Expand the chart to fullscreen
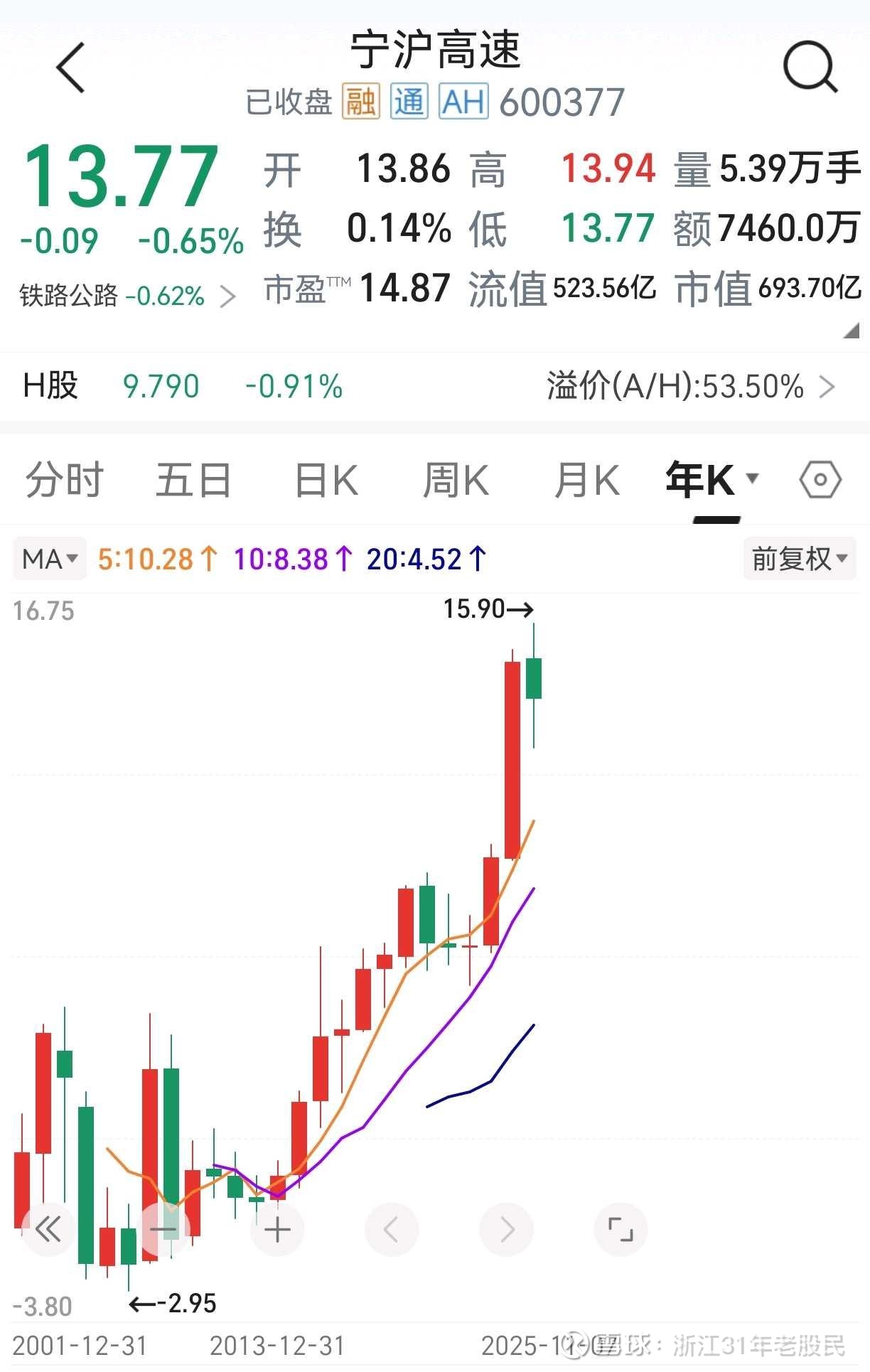The height and width of the screenshot is (1372, 870). [621, 1229]
